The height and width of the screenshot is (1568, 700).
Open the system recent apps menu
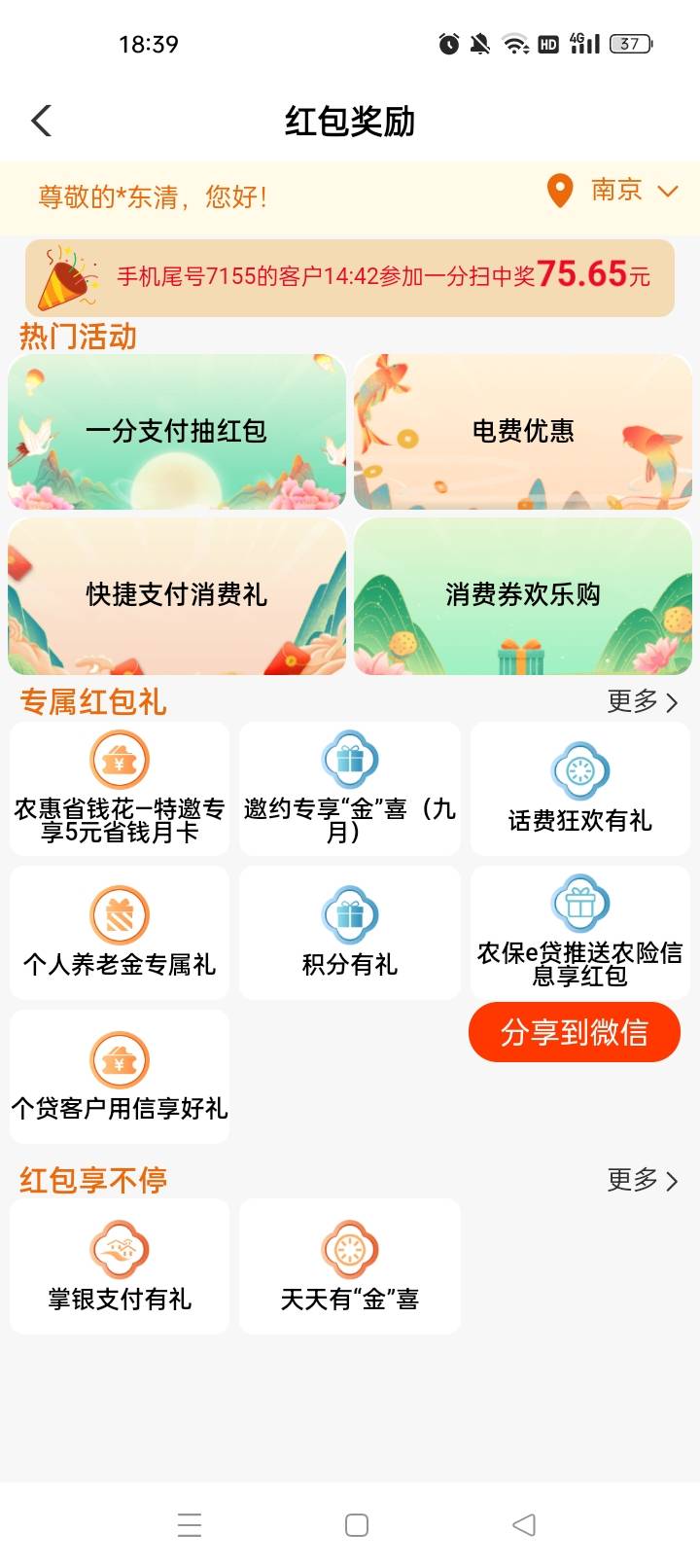click(190, 1524)
